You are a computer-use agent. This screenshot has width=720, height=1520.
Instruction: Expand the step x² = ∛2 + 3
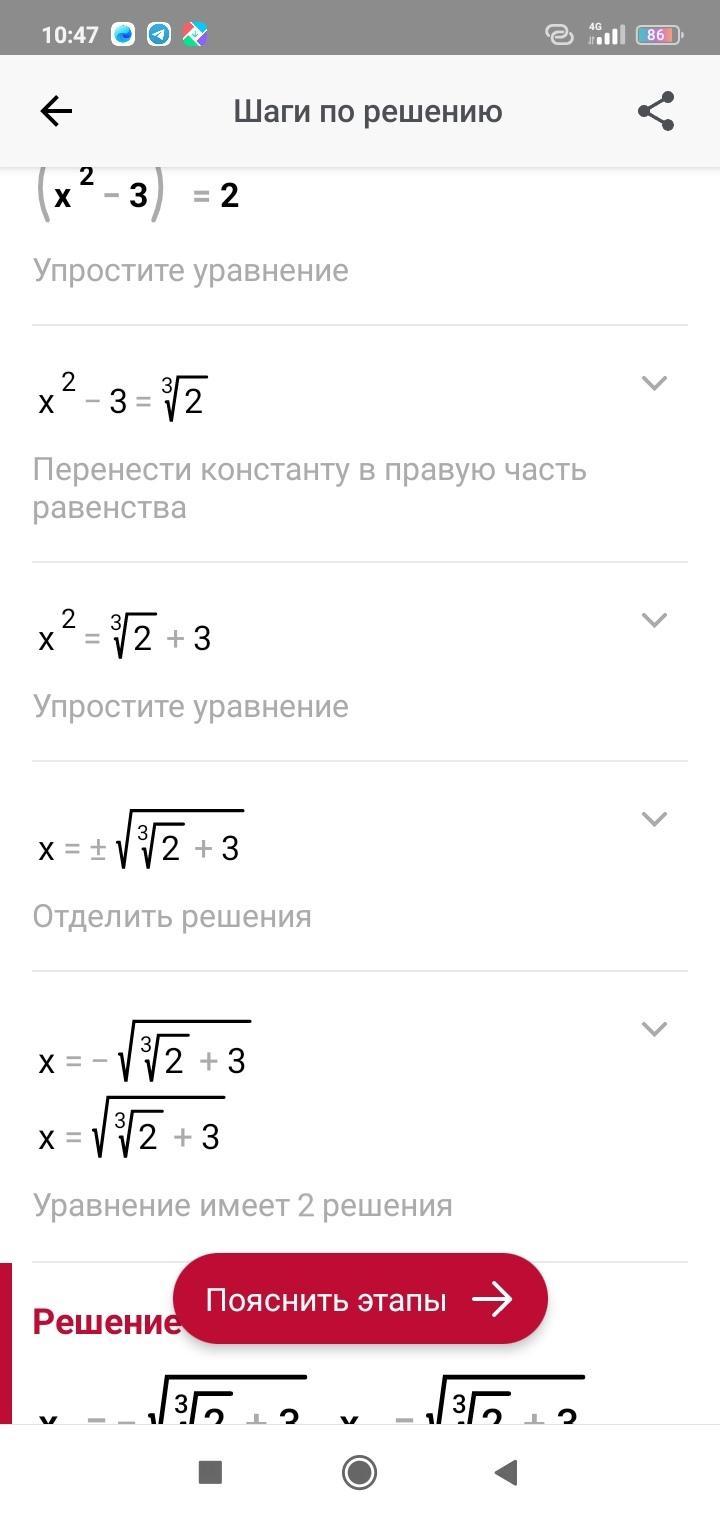(654, 620)
